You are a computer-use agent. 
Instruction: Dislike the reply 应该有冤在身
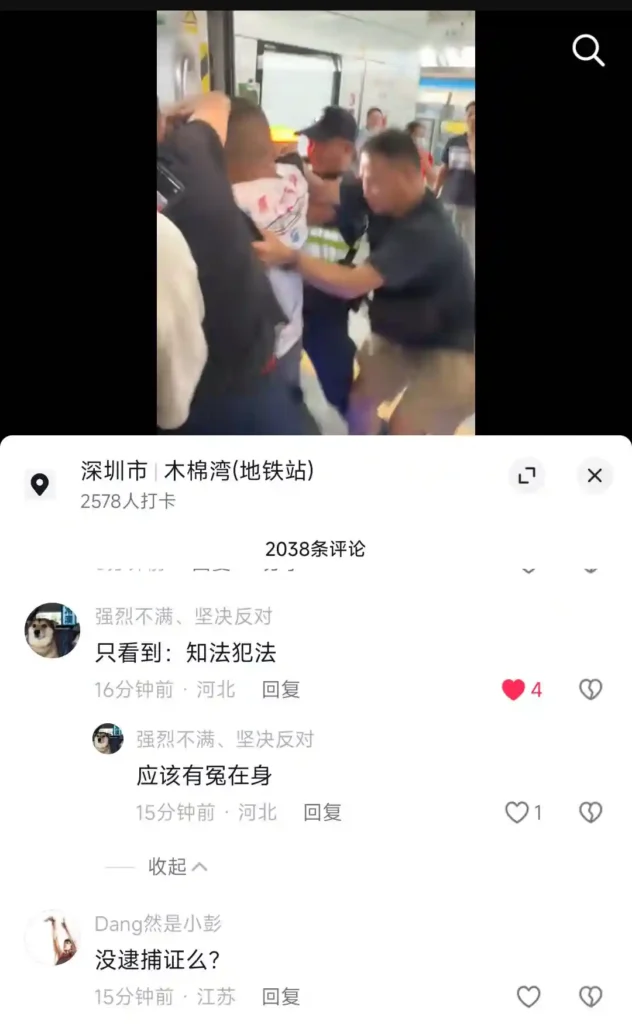point(591,812)
